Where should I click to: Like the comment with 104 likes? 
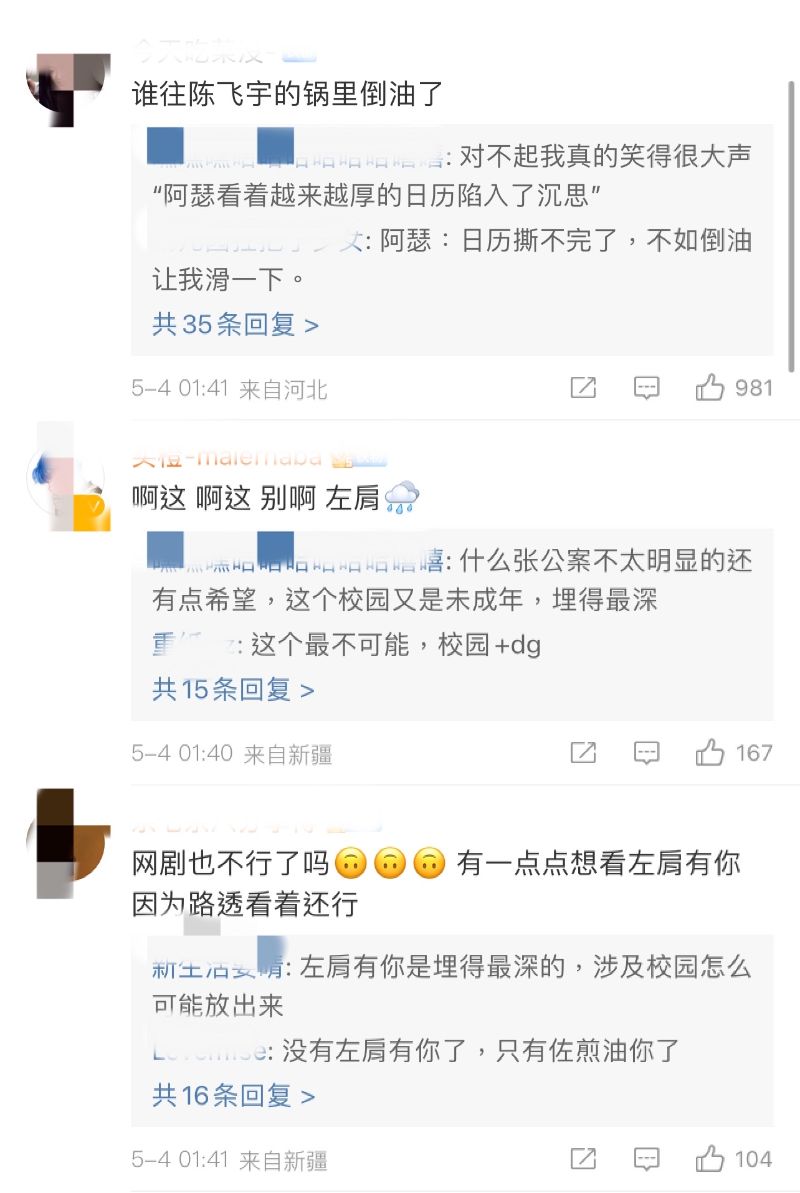pos(711,1160)
